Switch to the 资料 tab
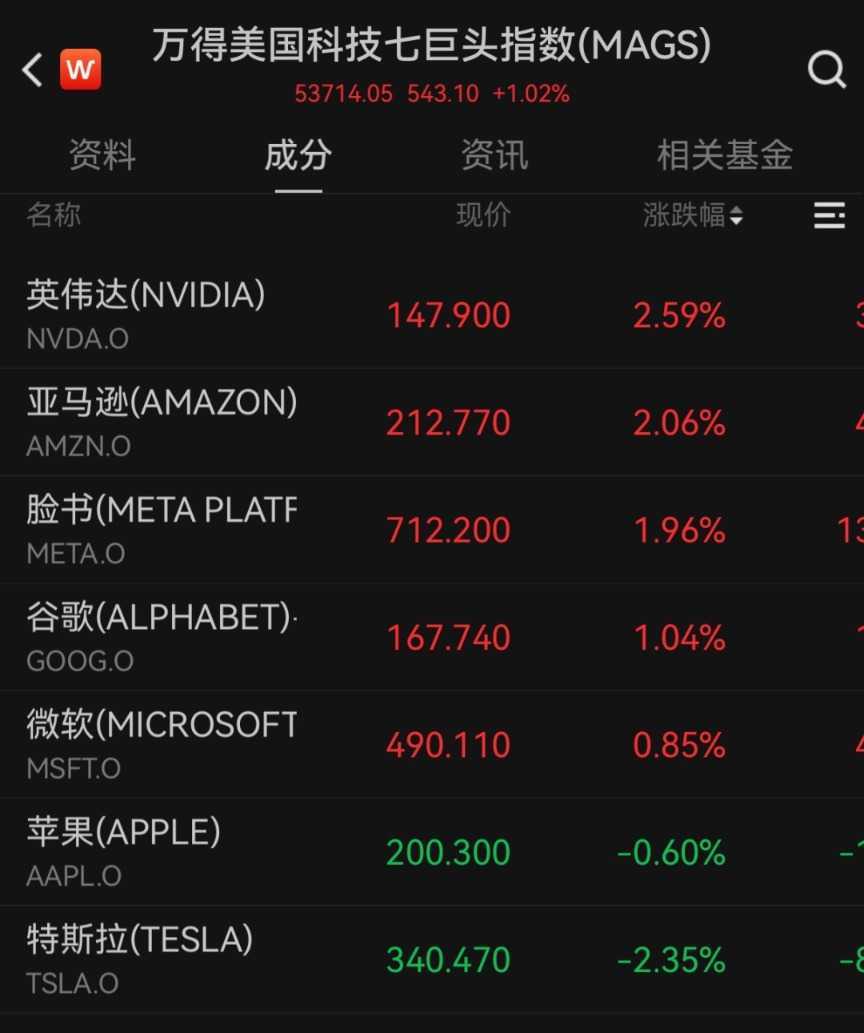Screen dimensions: 864x1033 tap(102, 156)
